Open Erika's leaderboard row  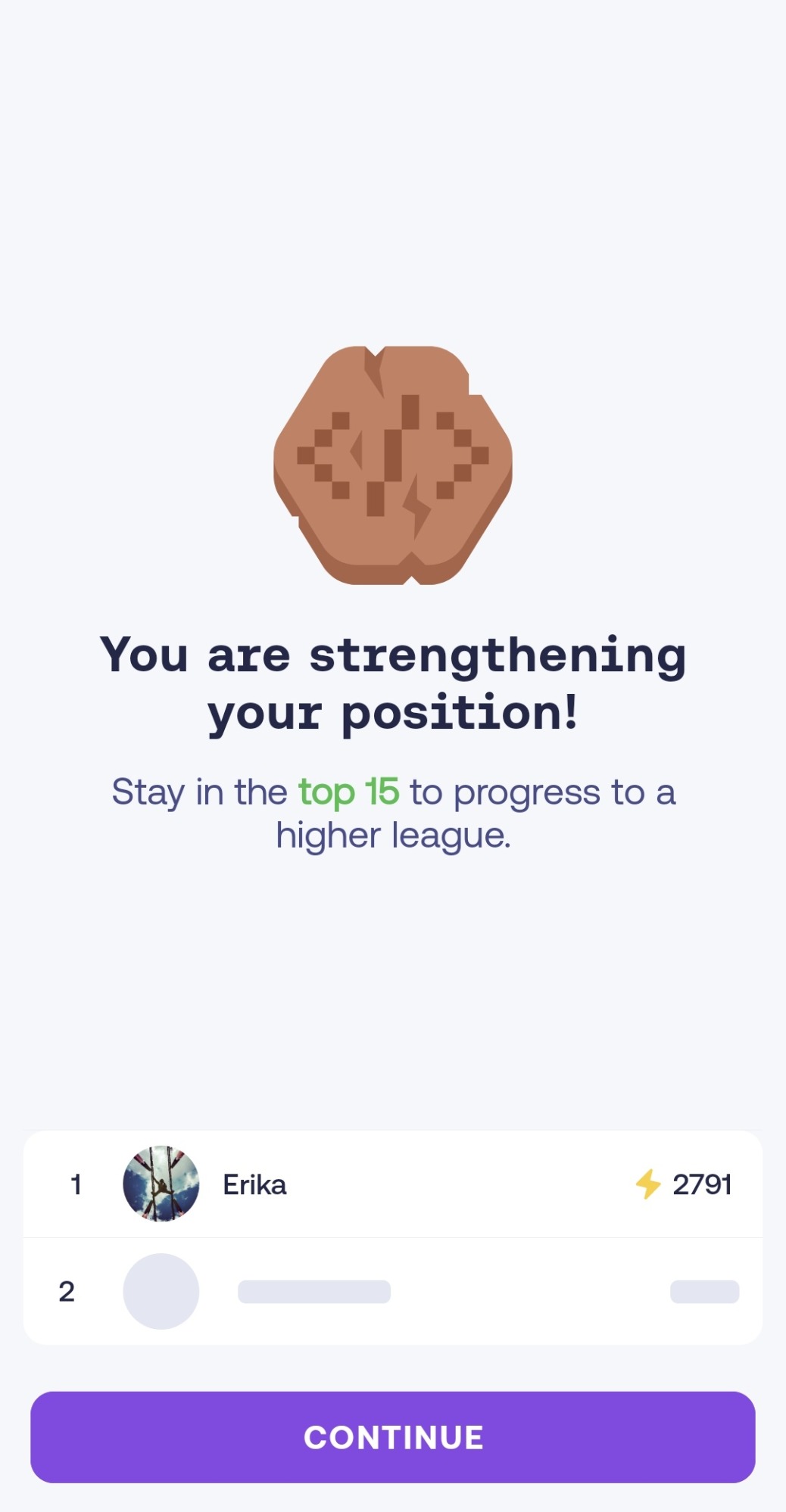pyautogui.click(x=393, y=1184)
